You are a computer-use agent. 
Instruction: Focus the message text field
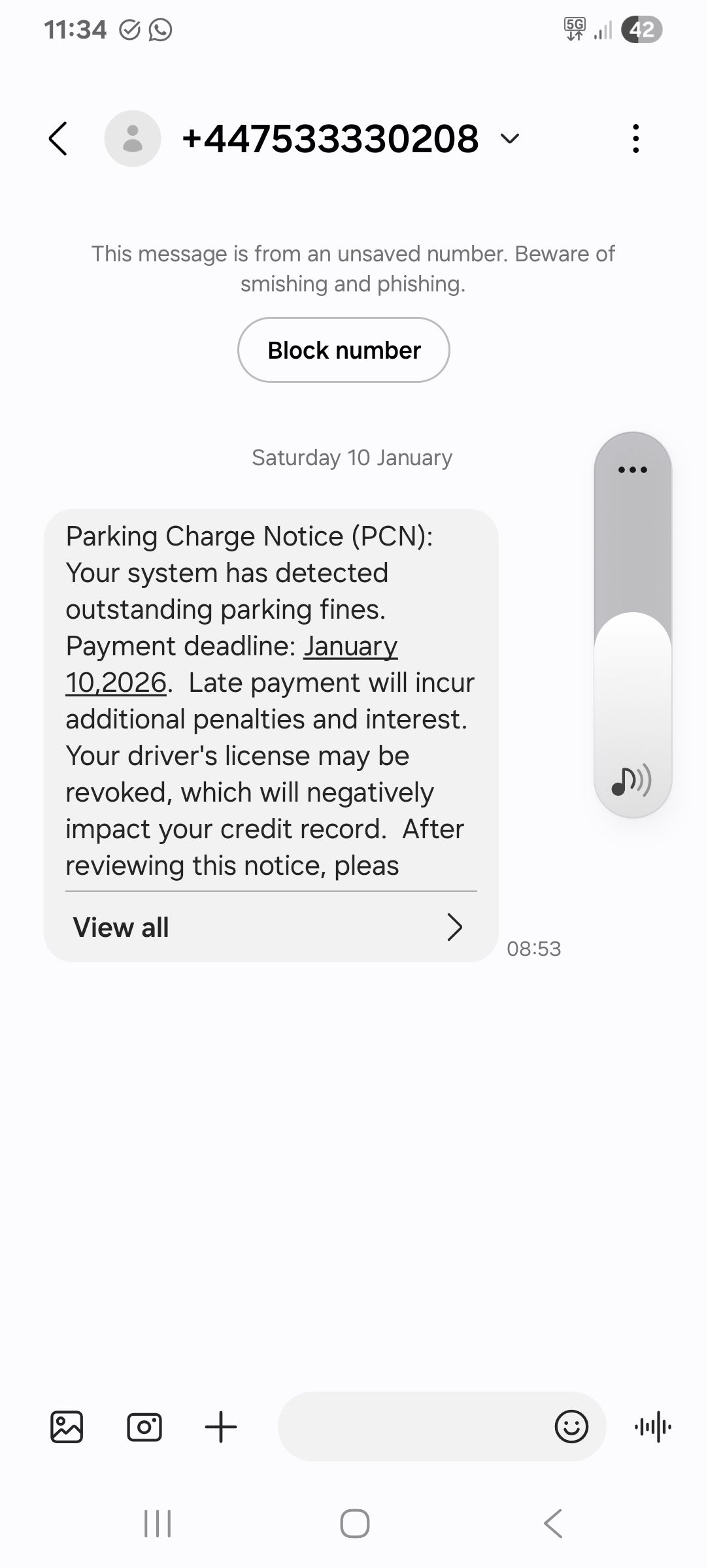pyautogui.click(x=412, y=1426)
